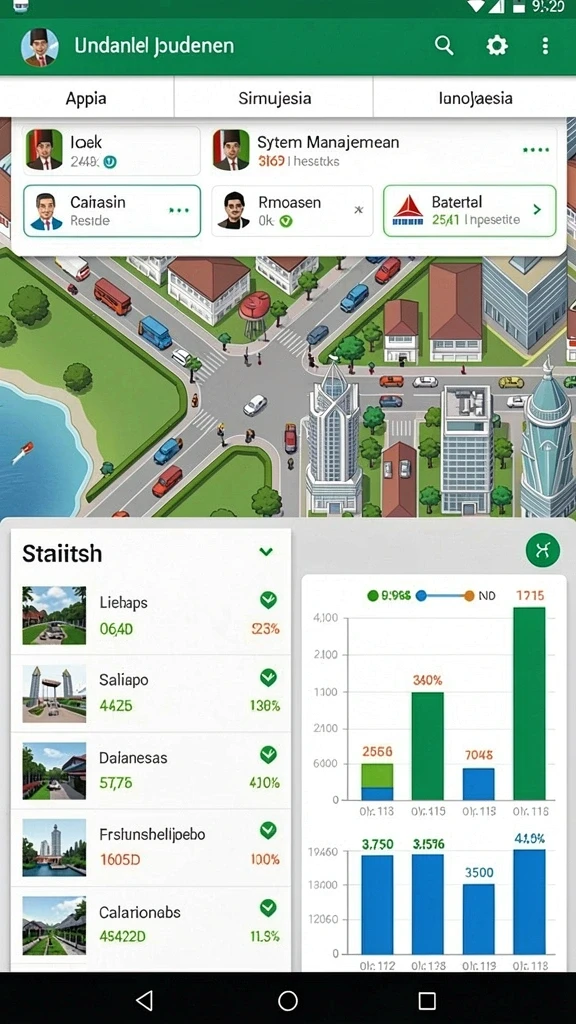
Task: Open the Dalanesas row
Action: click(x=151, y=771)
